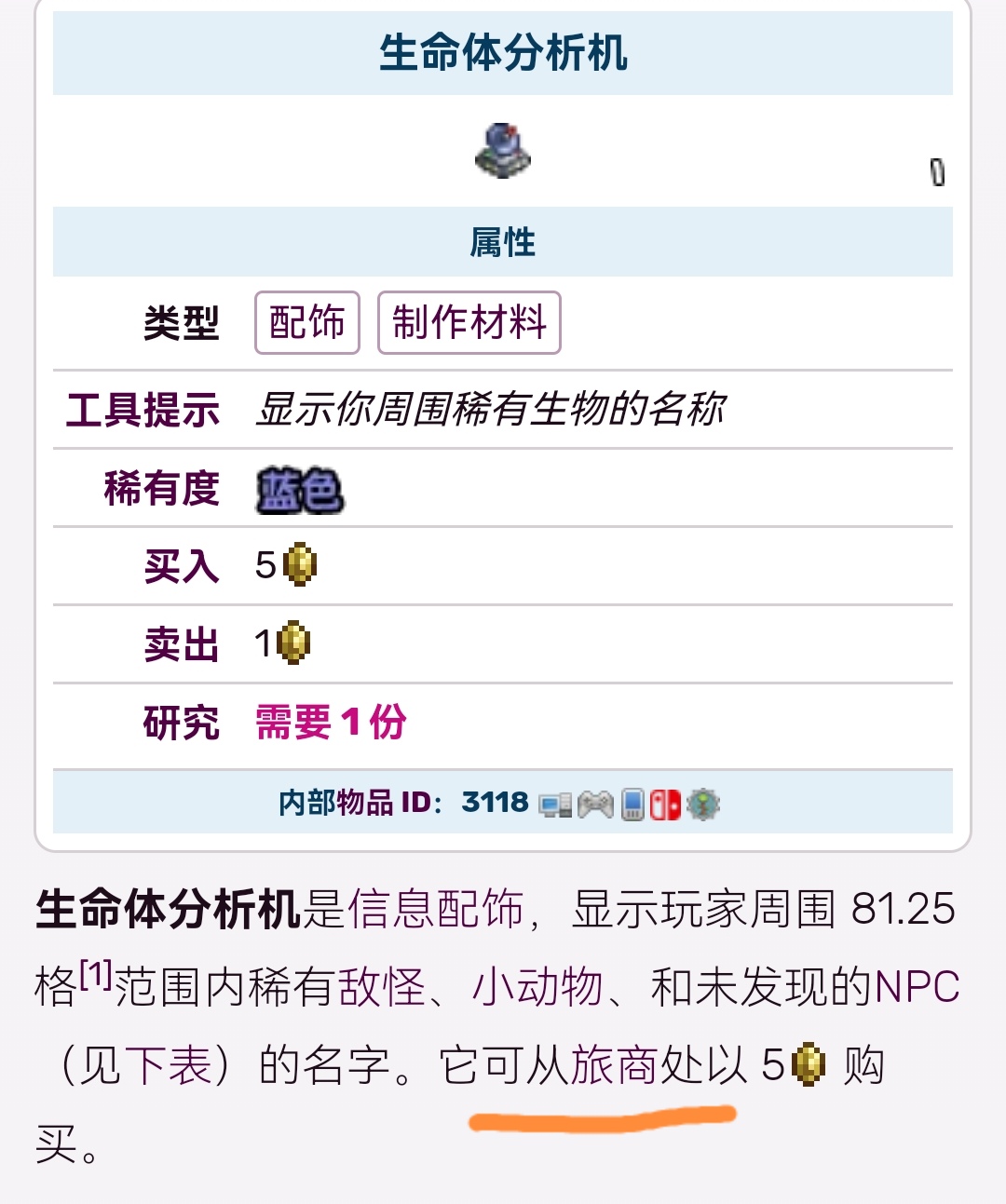Open the 配饰 type tag
Viewport: 1006px width, 1204px height.
coord(306,322)
